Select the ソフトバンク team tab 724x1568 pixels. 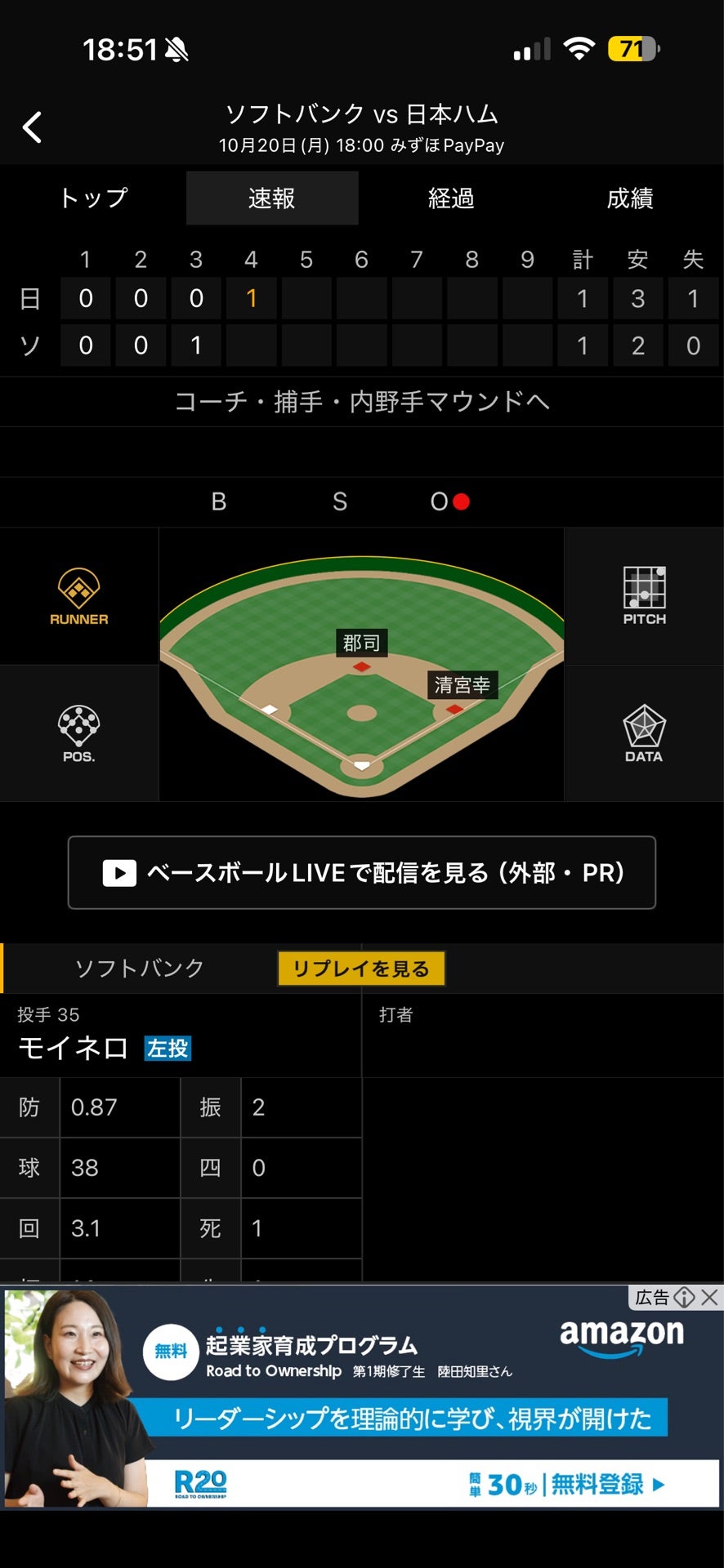[x=139, y=969]
